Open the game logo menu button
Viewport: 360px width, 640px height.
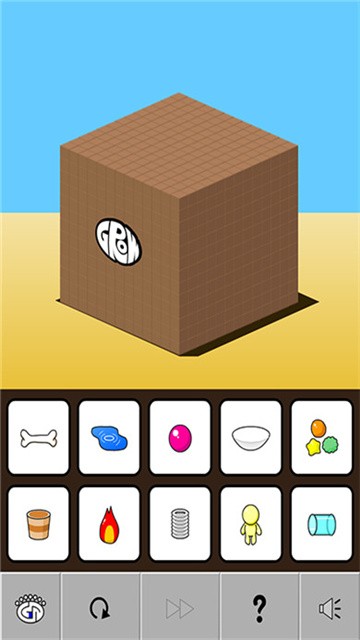click(30, 608)
